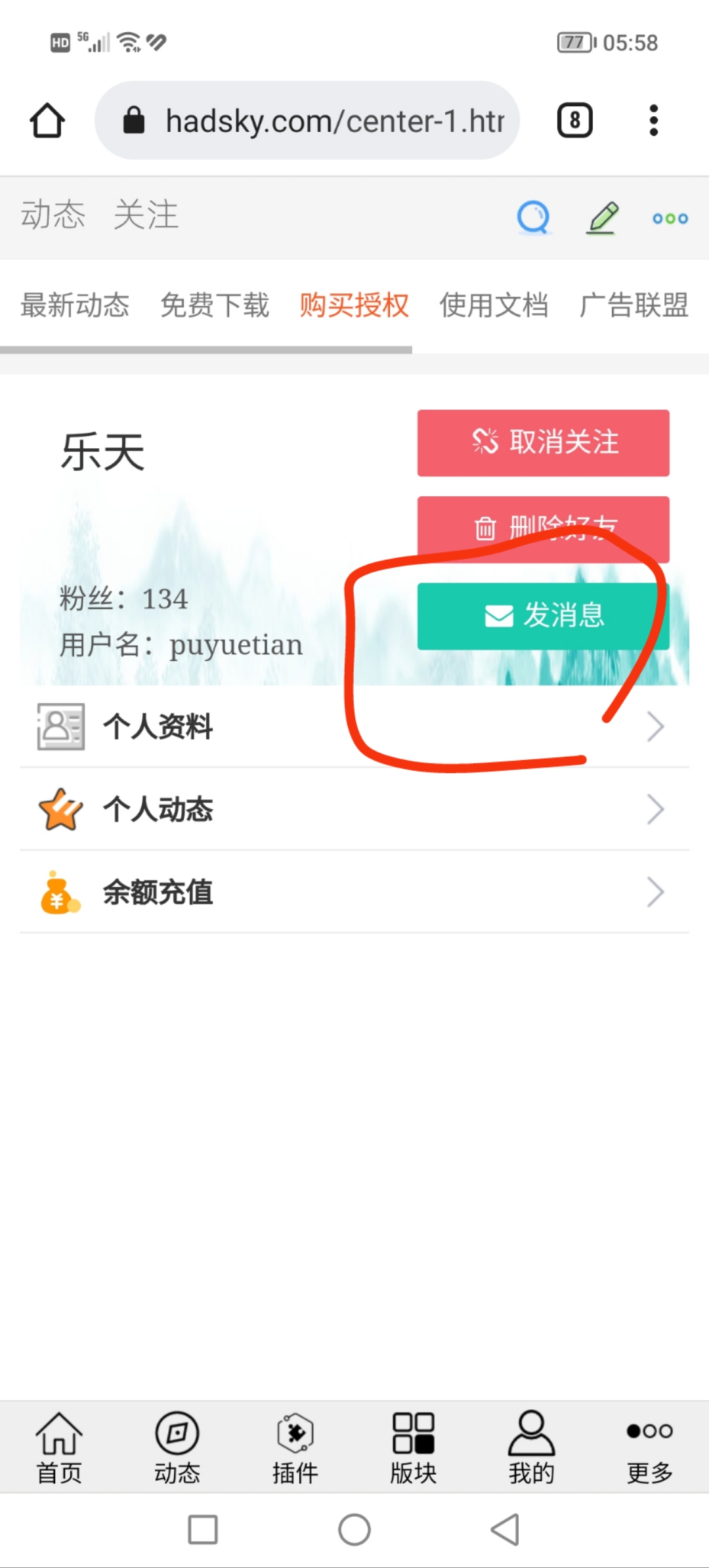Open the blue three-circle more icon
This screenshot has width=709, height=1568.
670,219
